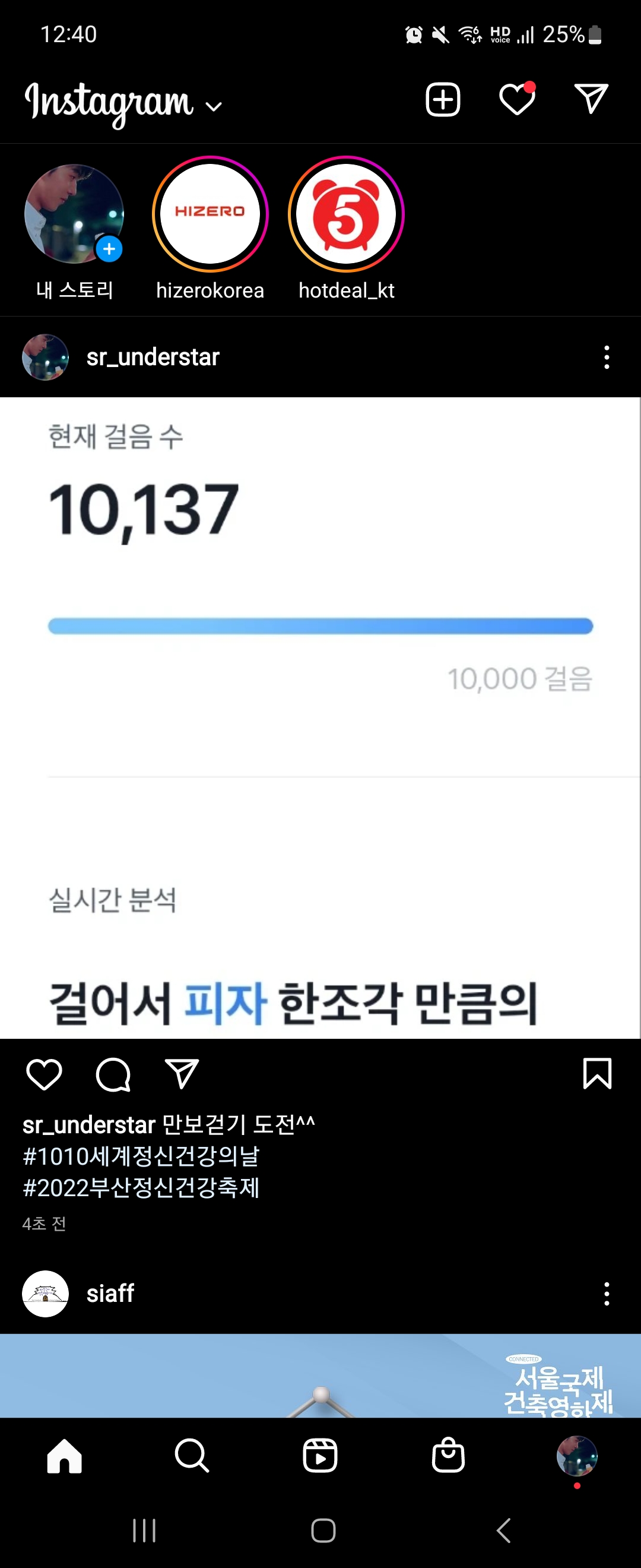Open options menu for siaff's post
641x1568 pixels.
coord(607,1294)
